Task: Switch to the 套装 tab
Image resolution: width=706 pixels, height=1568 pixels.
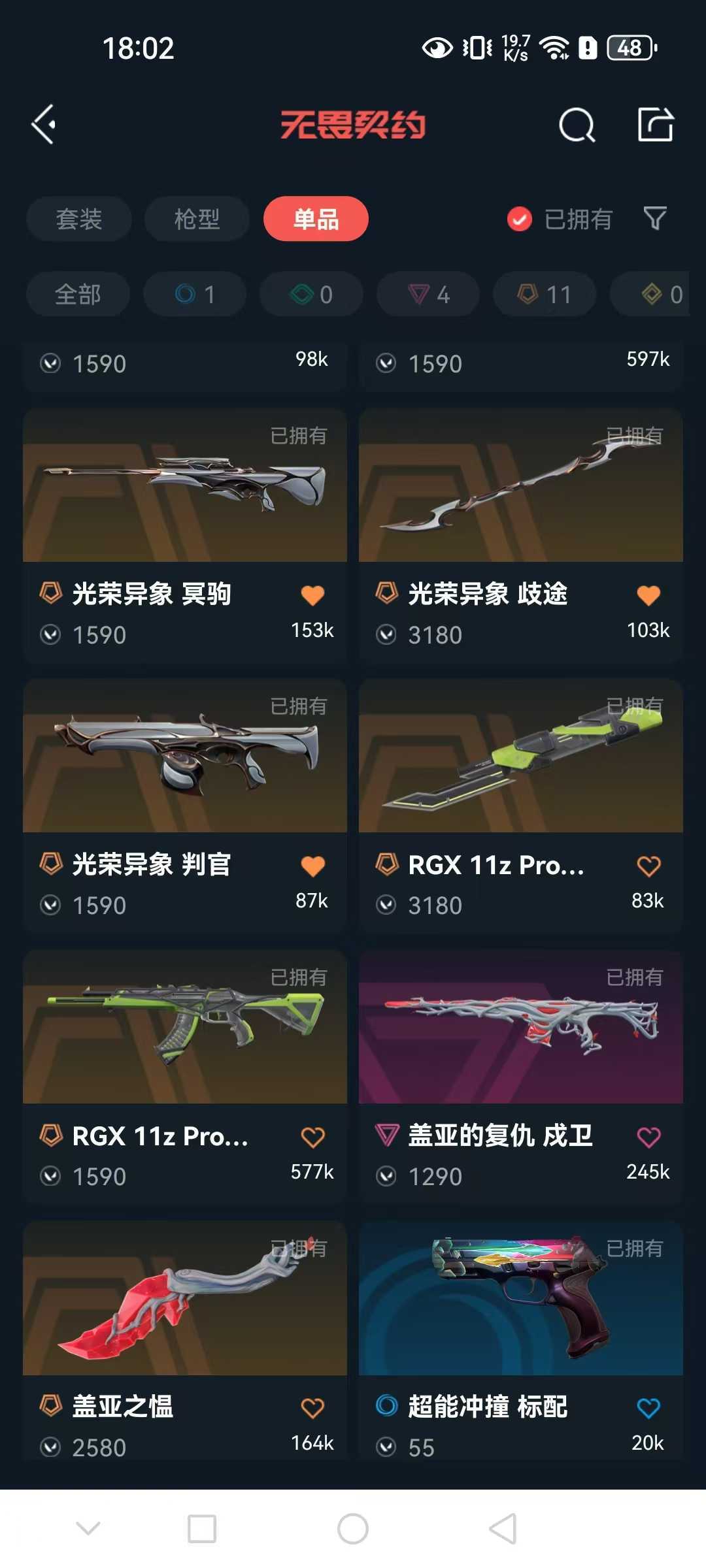Action: [78, 220]
